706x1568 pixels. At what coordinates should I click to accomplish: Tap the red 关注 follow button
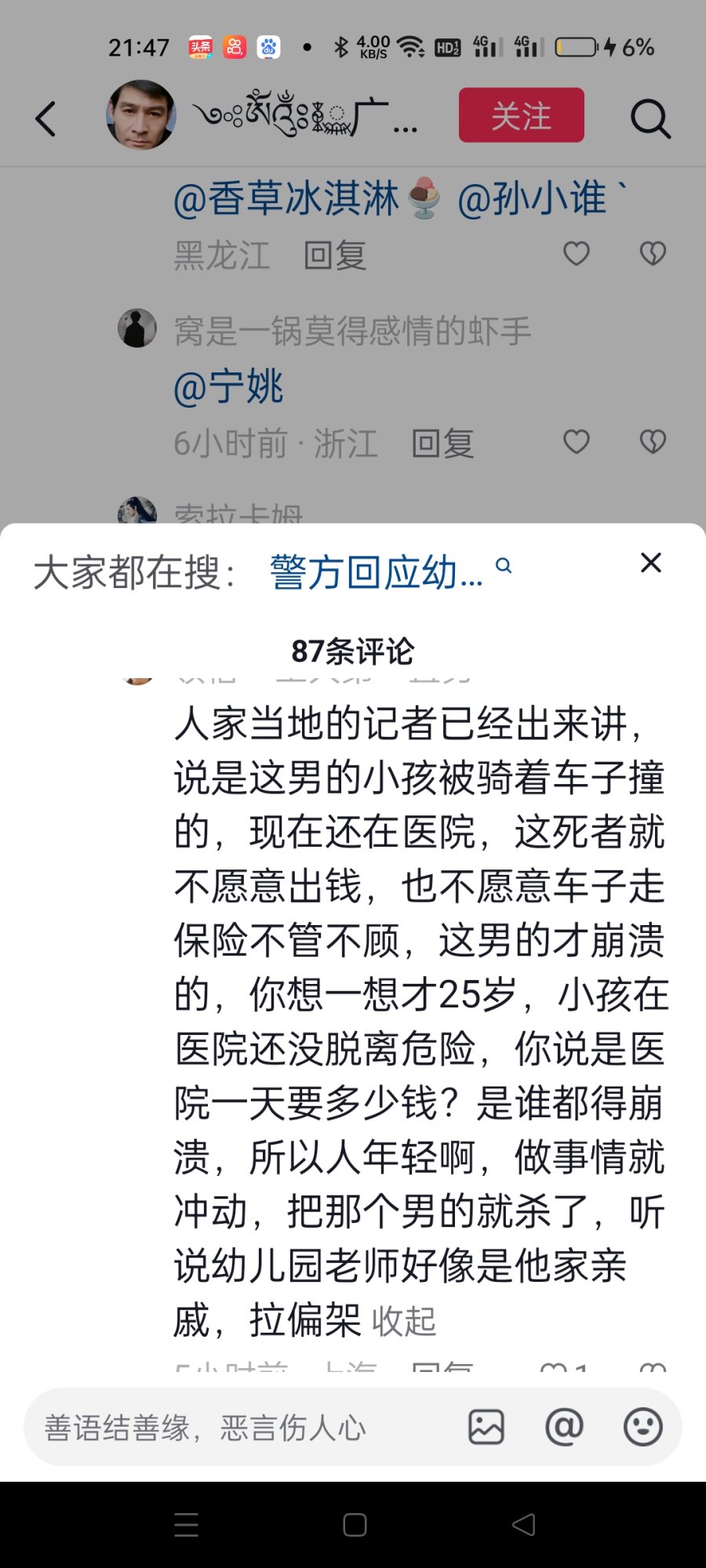[x=521, y=115]
